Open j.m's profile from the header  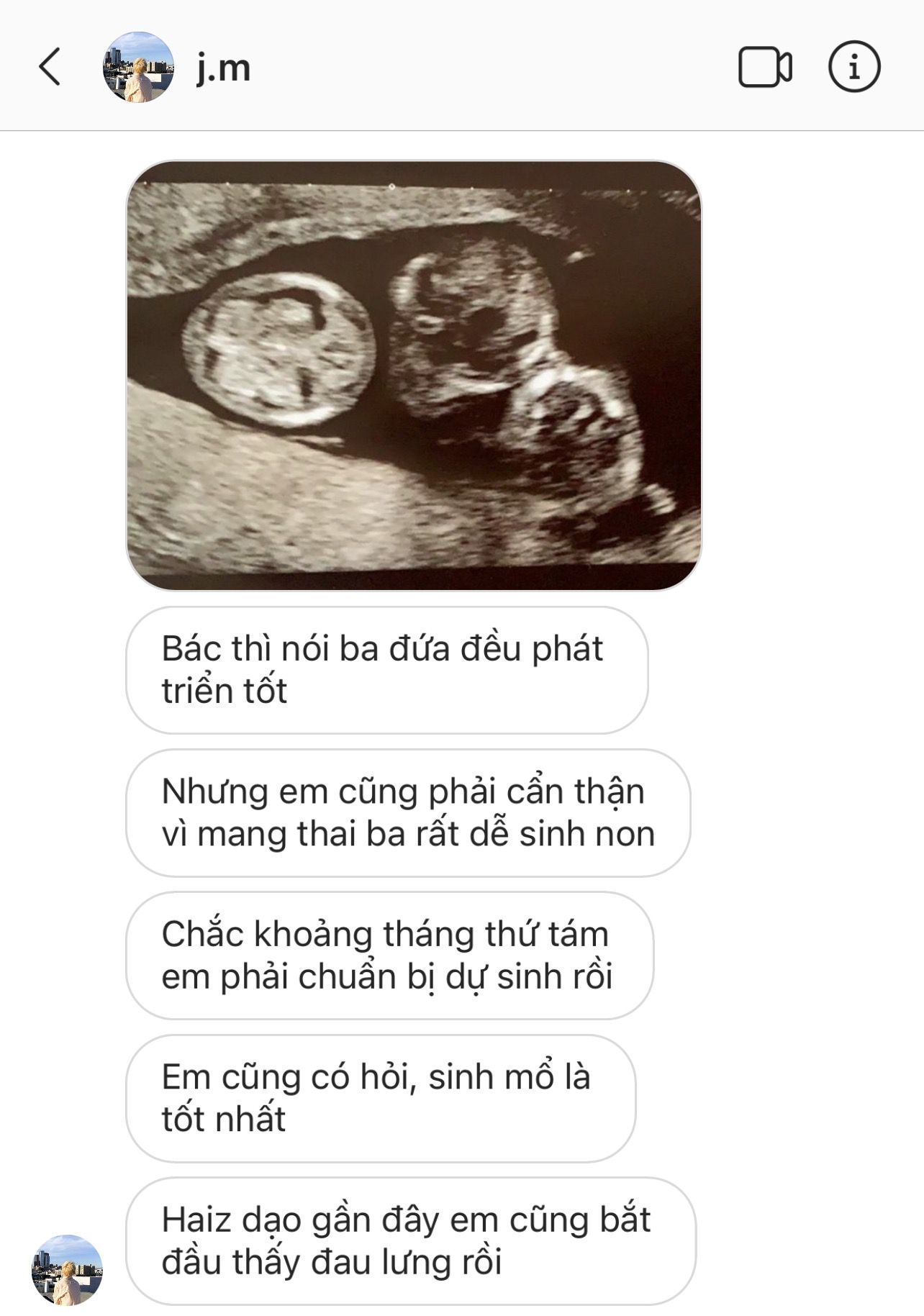click(223, 68)
